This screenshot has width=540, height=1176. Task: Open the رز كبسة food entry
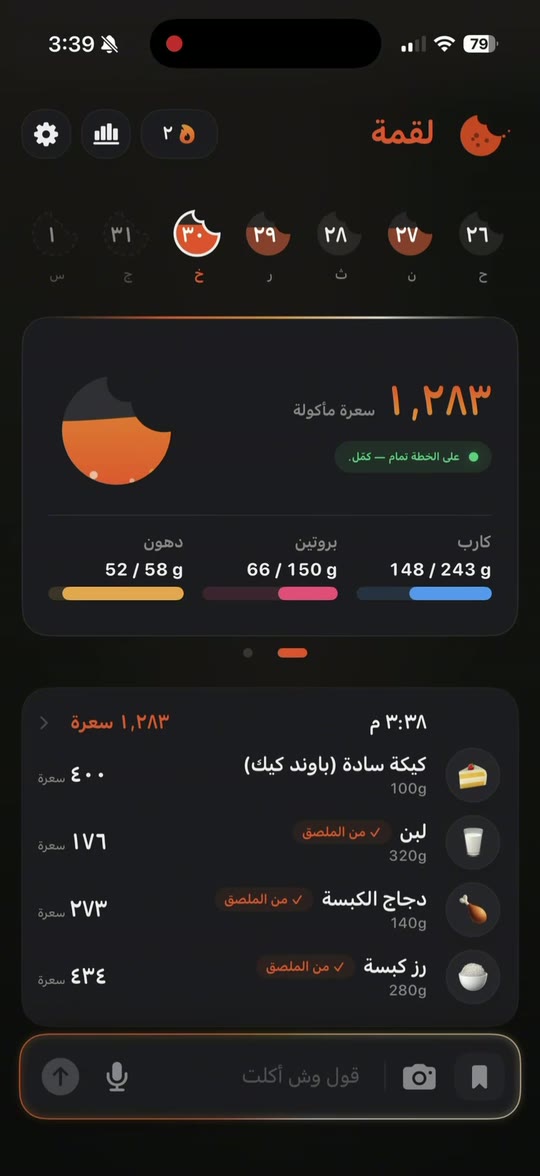click(x=270, y=977)
